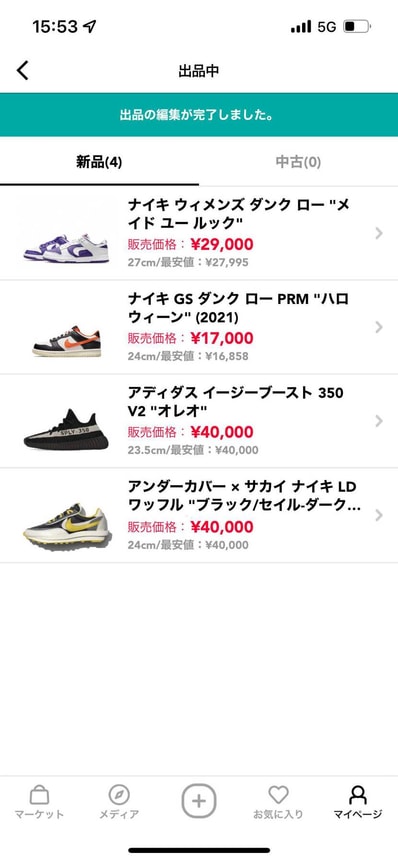
Task: Go to the マーケット tab
Action: tap(39, 802)
